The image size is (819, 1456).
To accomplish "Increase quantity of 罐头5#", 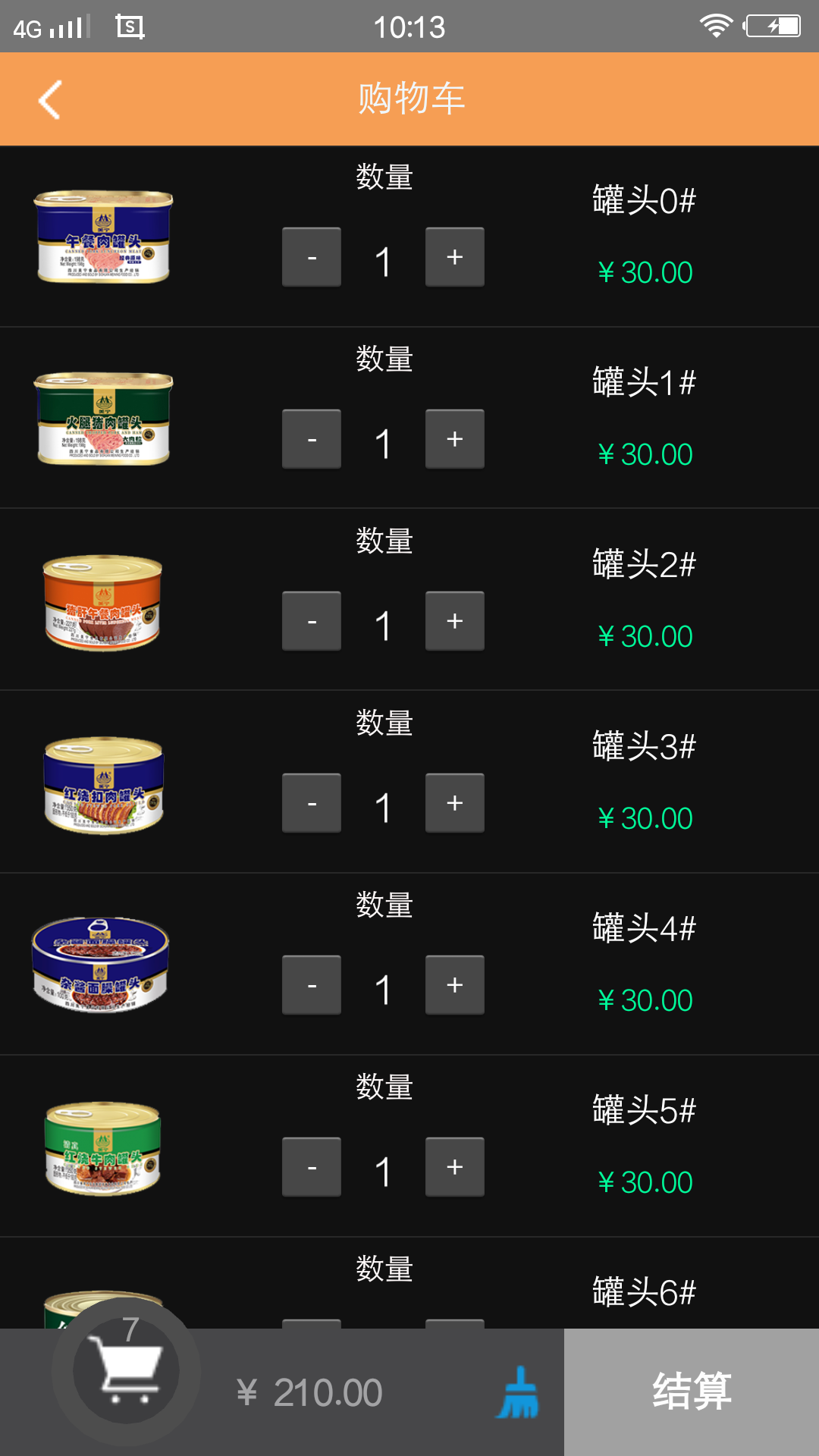I will click(454, 1167).
